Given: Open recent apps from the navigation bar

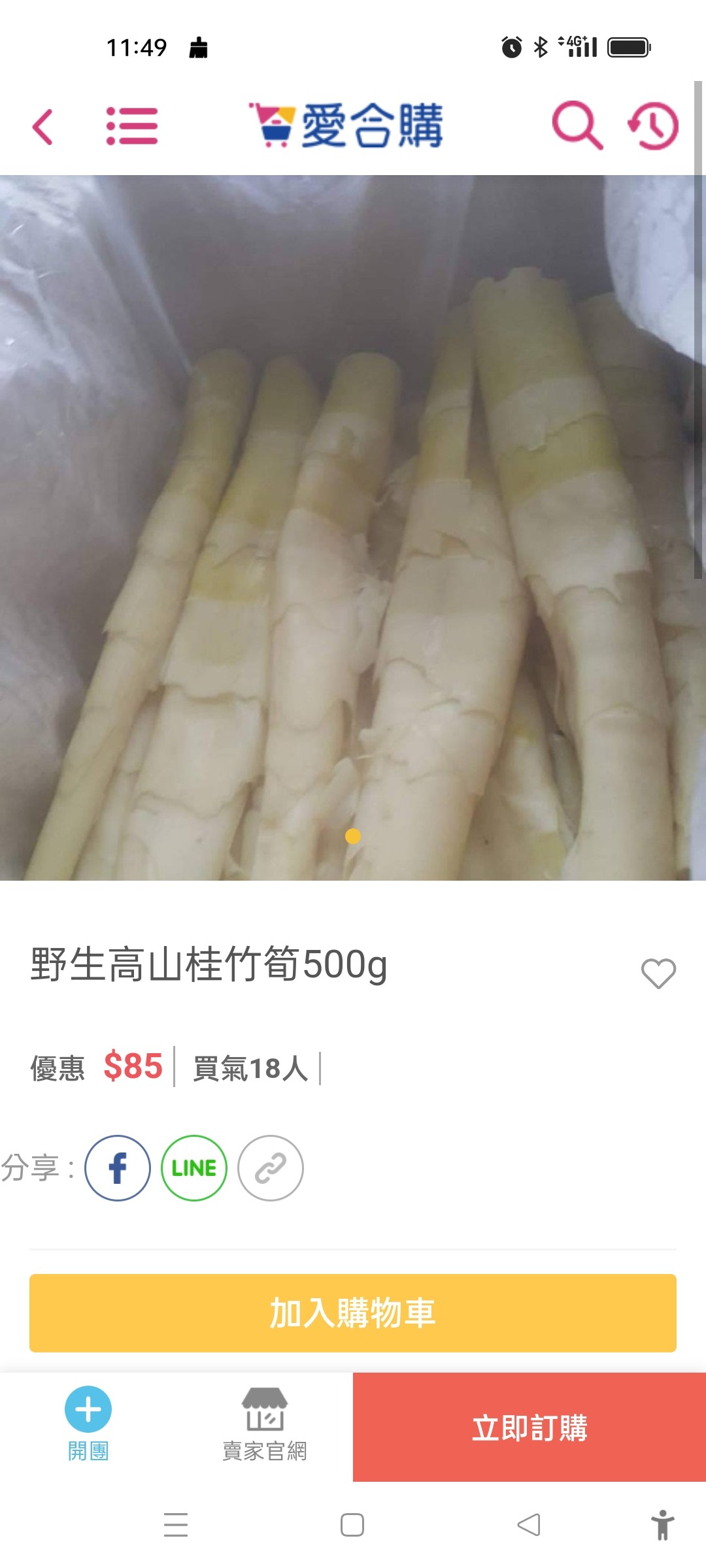Looking at the screenshot, I should (176, 1525).
